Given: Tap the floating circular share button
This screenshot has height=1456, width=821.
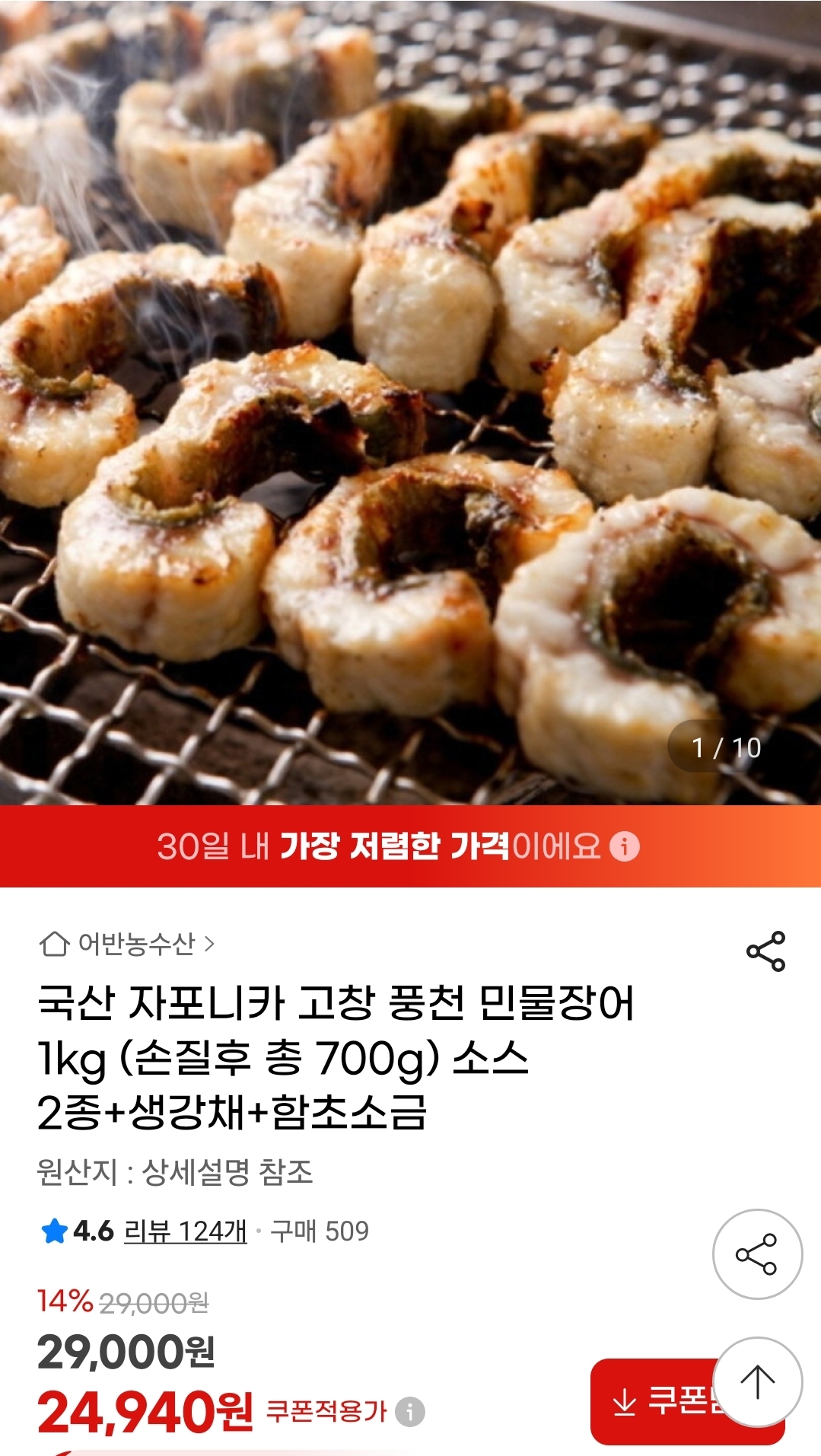Looking at the screenshot, I should 757,1254.
